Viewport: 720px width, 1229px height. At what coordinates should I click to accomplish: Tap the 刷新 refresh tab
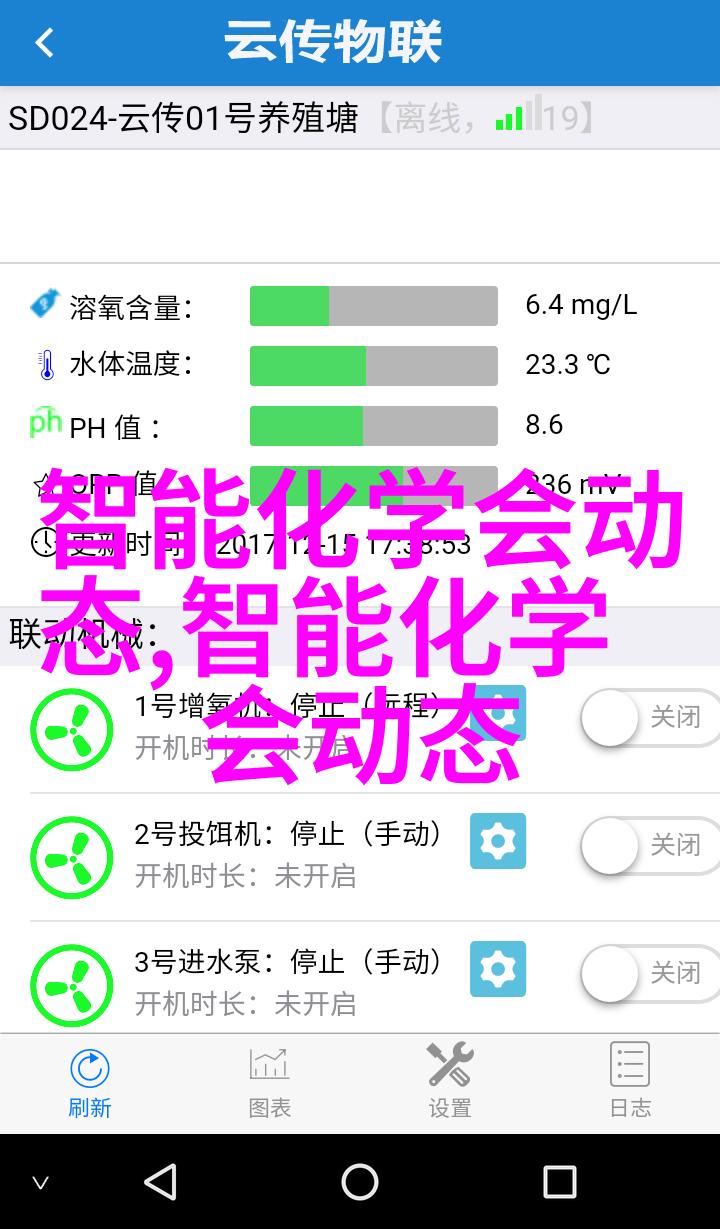point(90,1082)
